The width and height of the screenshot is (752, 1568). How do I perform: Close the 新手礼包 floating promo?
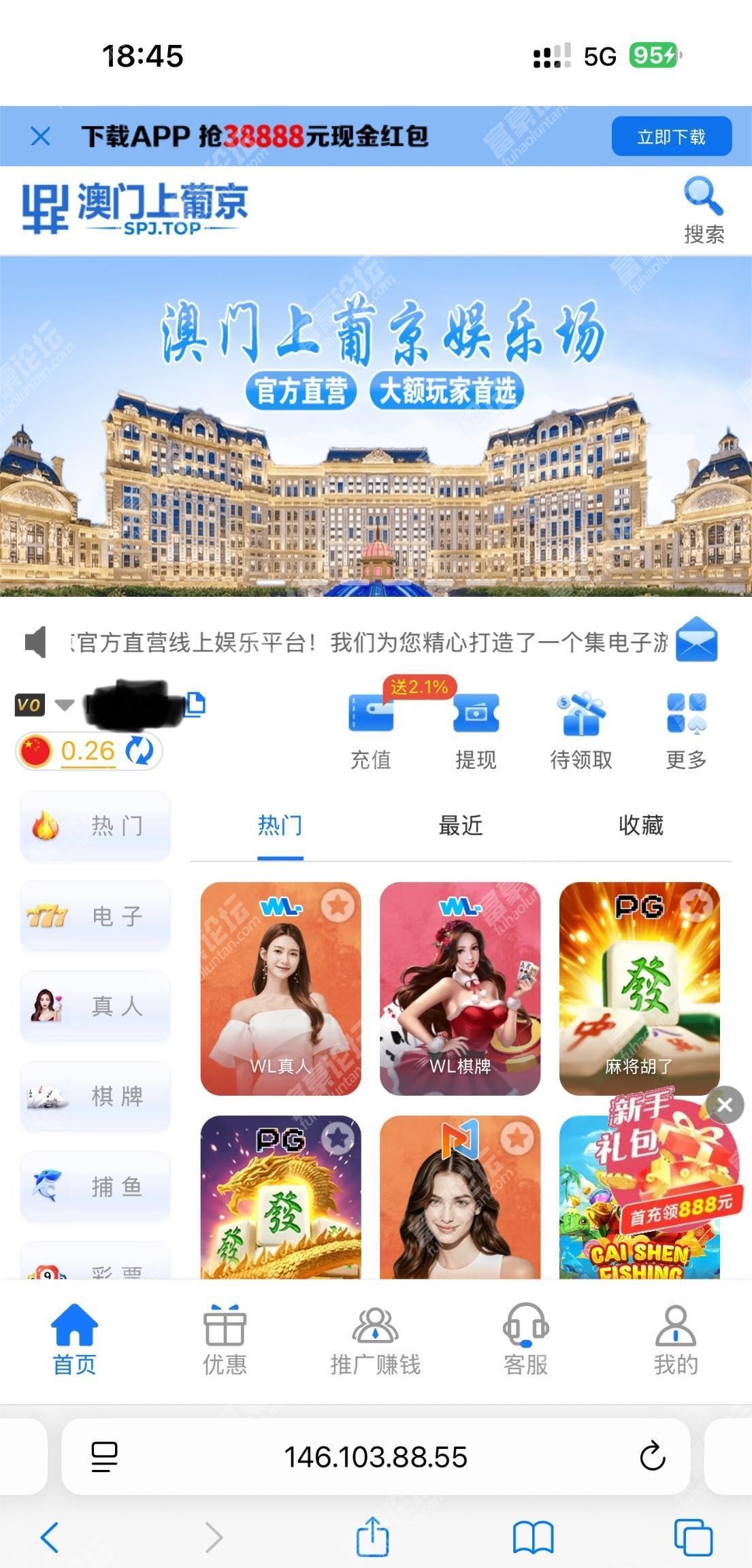point(725,1105)
